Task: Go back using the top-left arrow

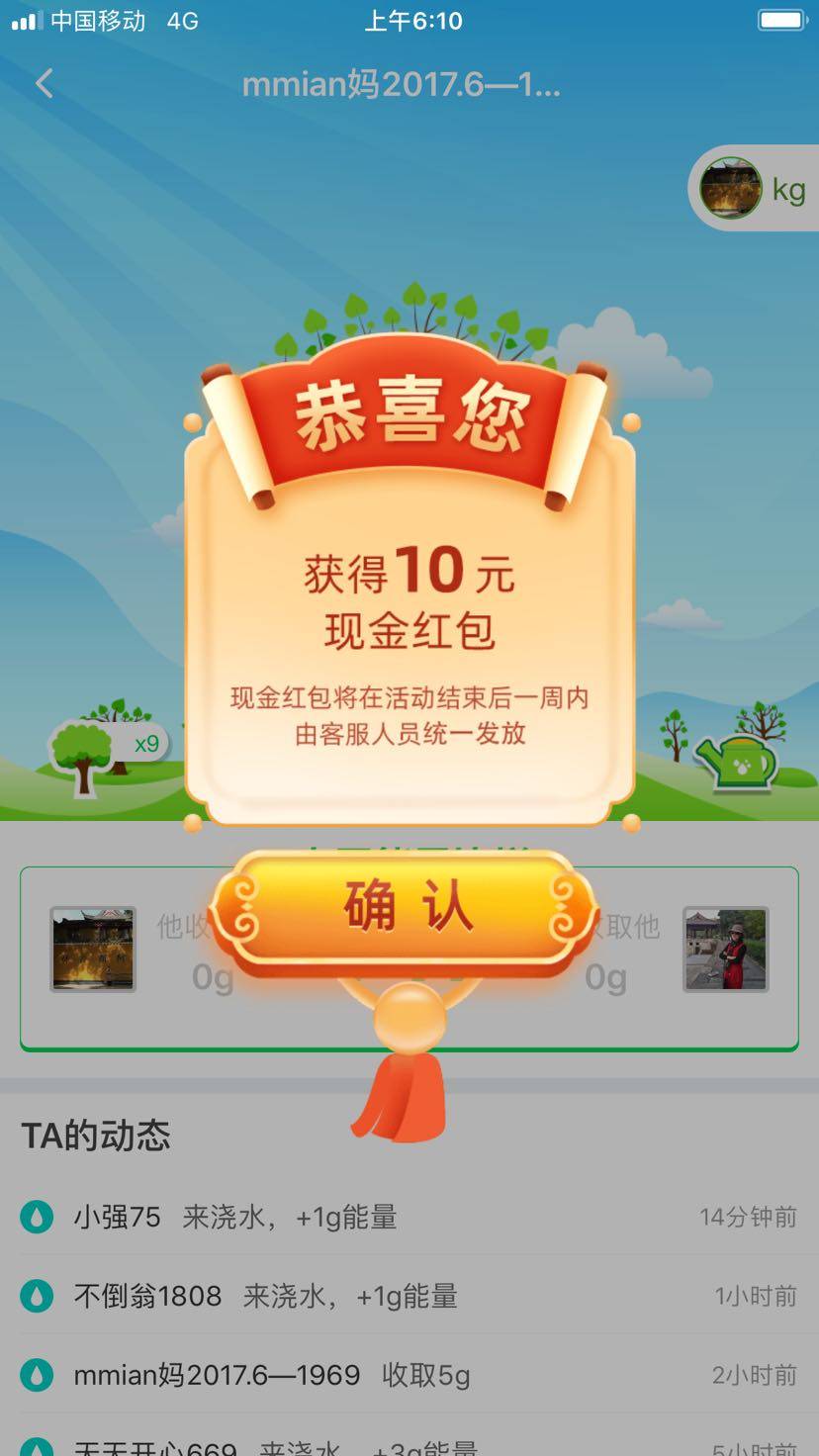Action: [45, 84]
